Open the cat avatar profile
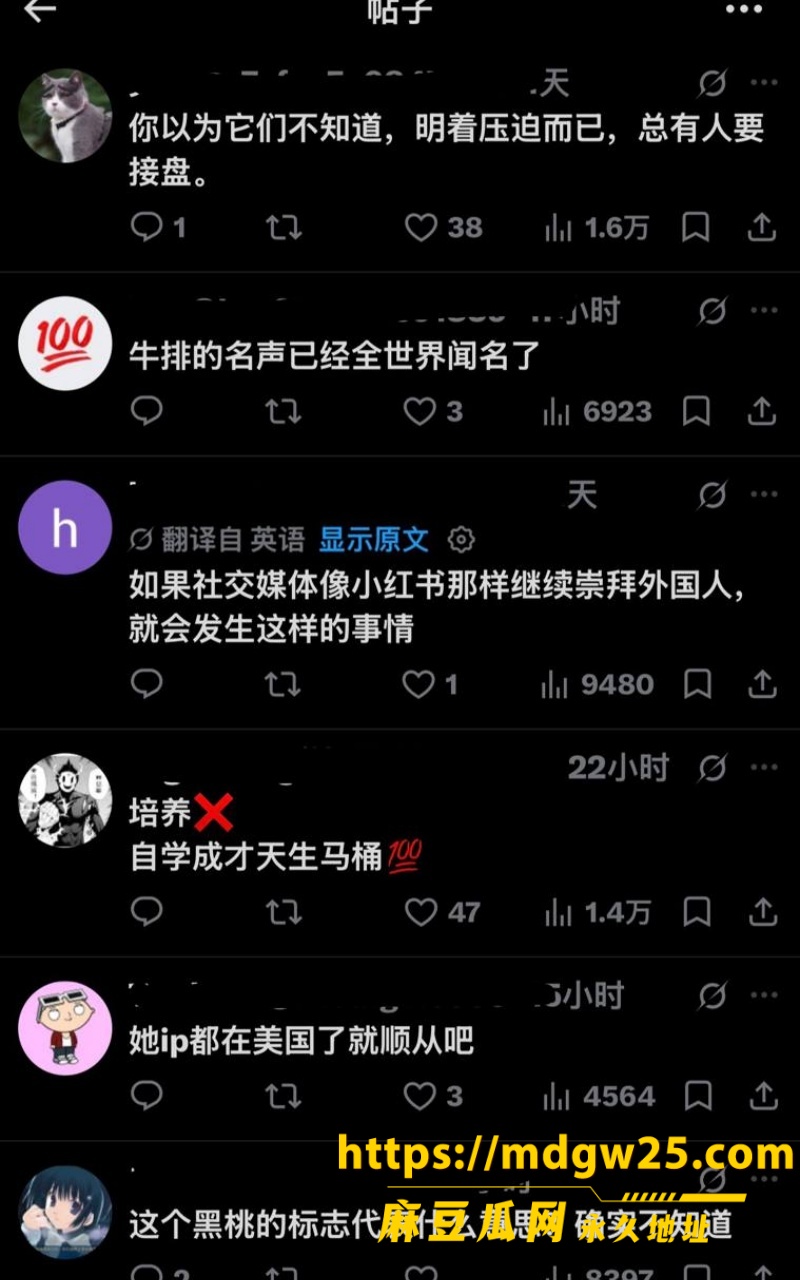800x1280 pixels. [x=65, y=115]
